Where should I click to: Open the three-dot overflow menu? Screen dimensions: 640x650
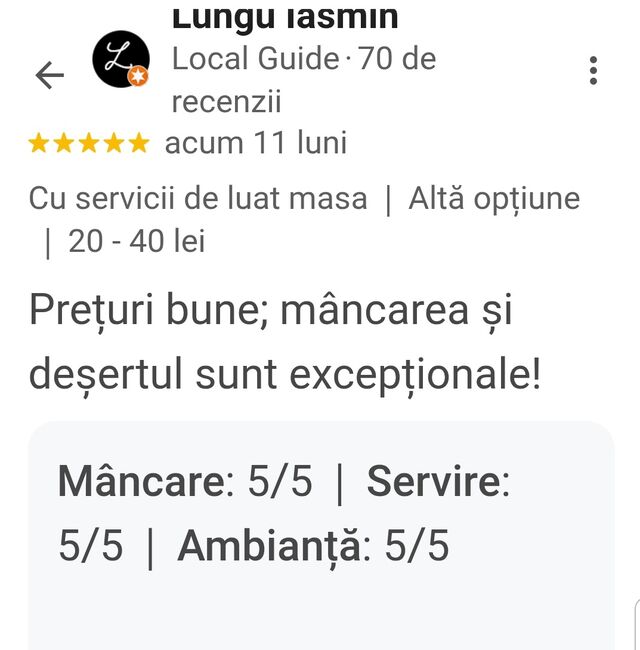(593, 70)
